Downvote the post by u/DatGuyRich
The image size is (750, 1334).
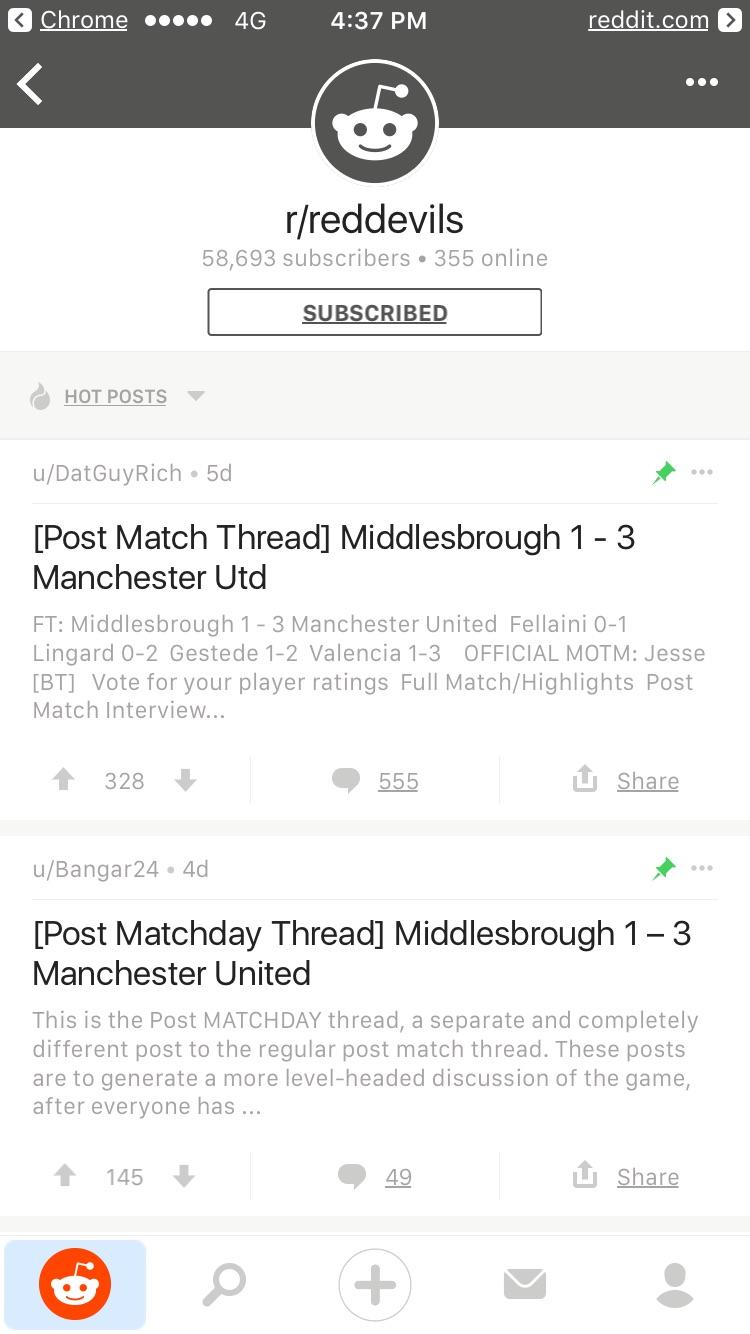click(x=185, y=780)
